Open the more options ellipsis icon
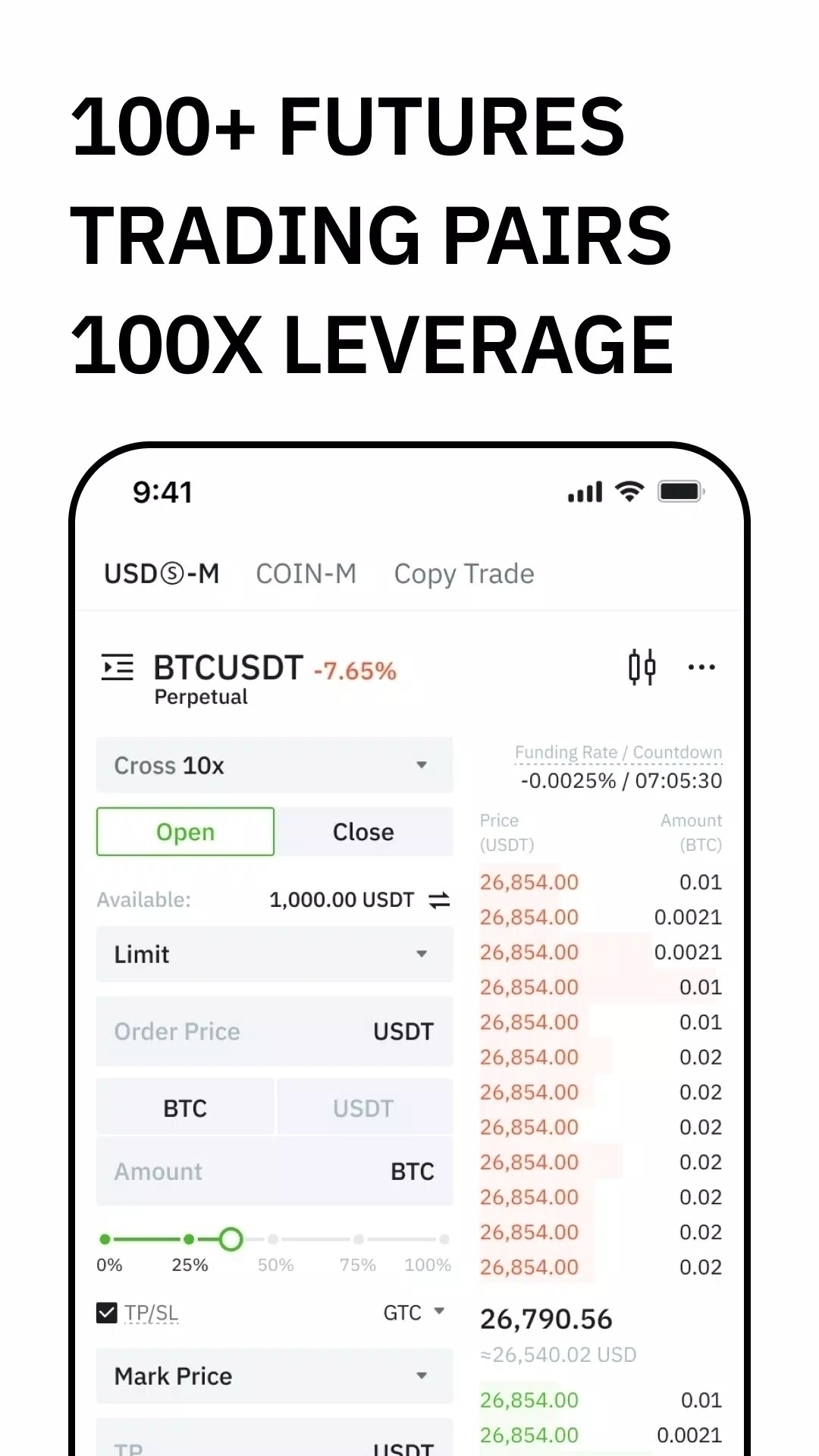Screen dimensions: 819x1456 pyautogui.click(x=701, y=667)
